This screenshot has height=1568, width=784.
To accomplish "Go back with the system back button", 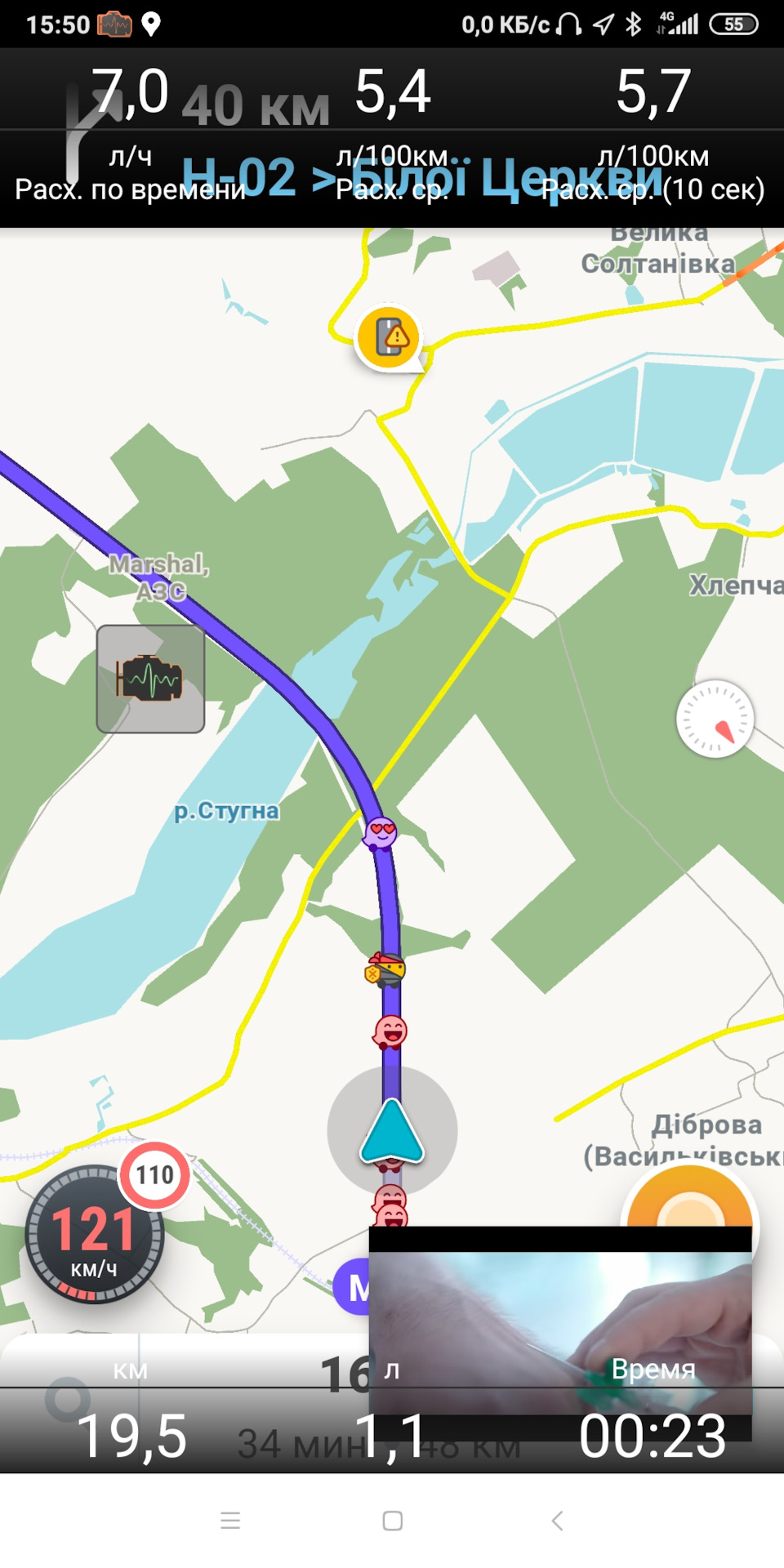I will point(557,1521).
